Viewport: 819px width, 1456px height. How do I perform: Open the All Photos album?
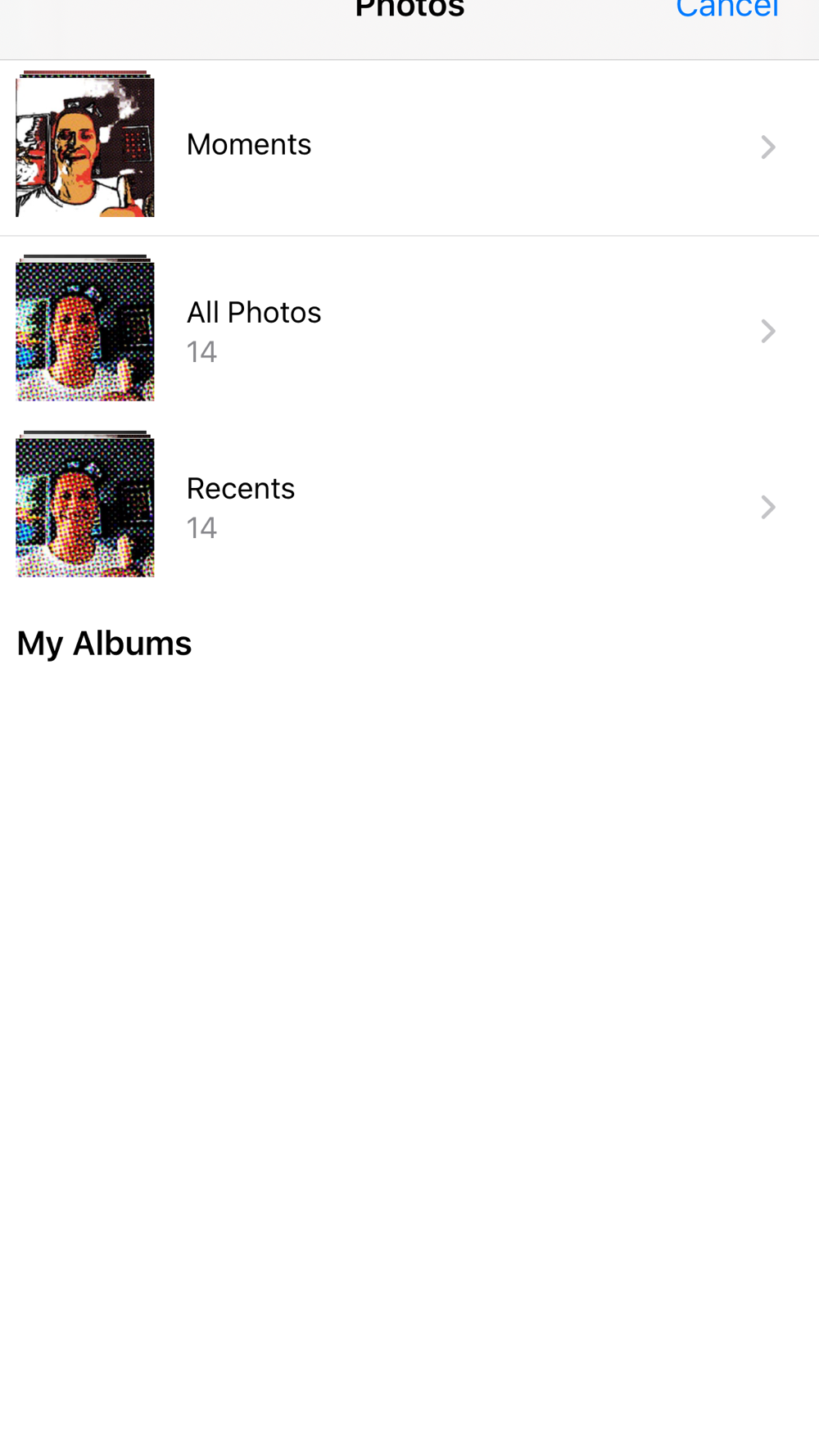tap(409, 330)
